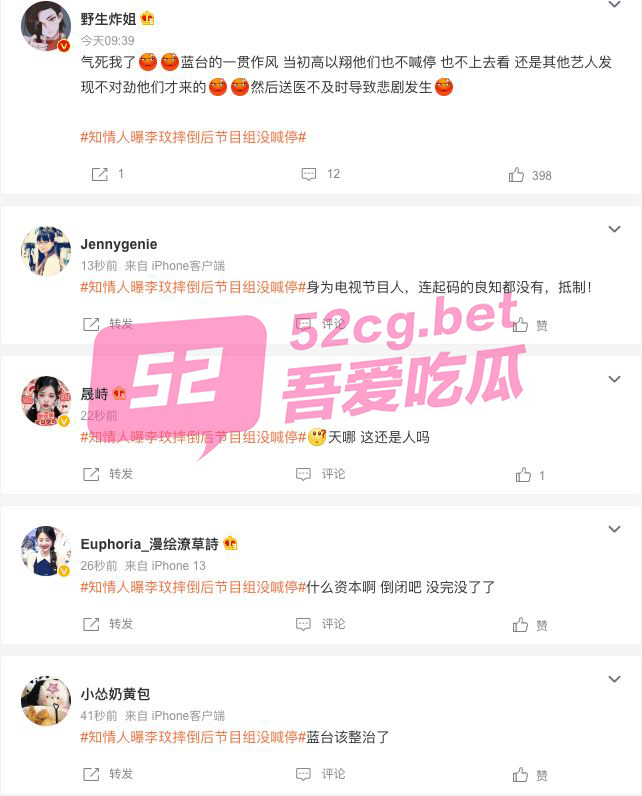The height and width of the screenshot is (796, 642).
Task: Expand the options chevron on Jennygenie's post
Action: (615, 229)
